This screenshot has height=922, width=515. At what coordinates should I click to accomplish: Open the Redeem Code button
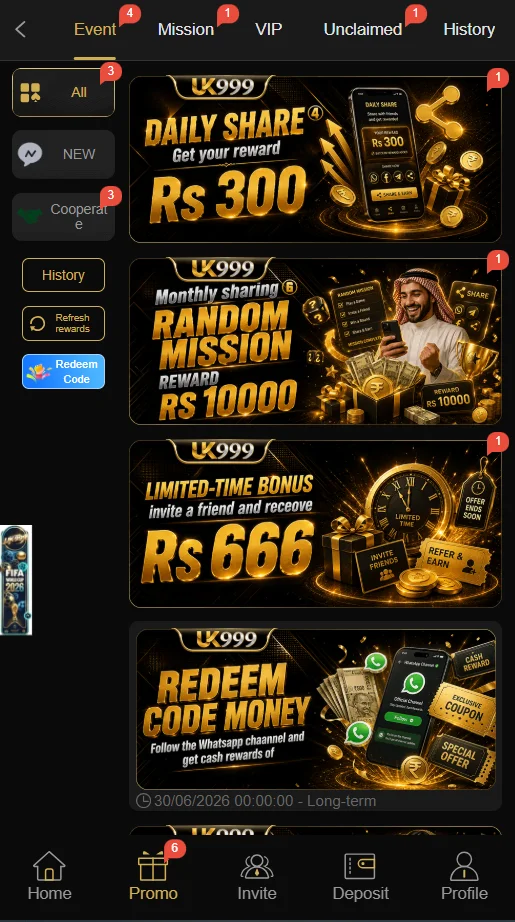click(63, 372)
